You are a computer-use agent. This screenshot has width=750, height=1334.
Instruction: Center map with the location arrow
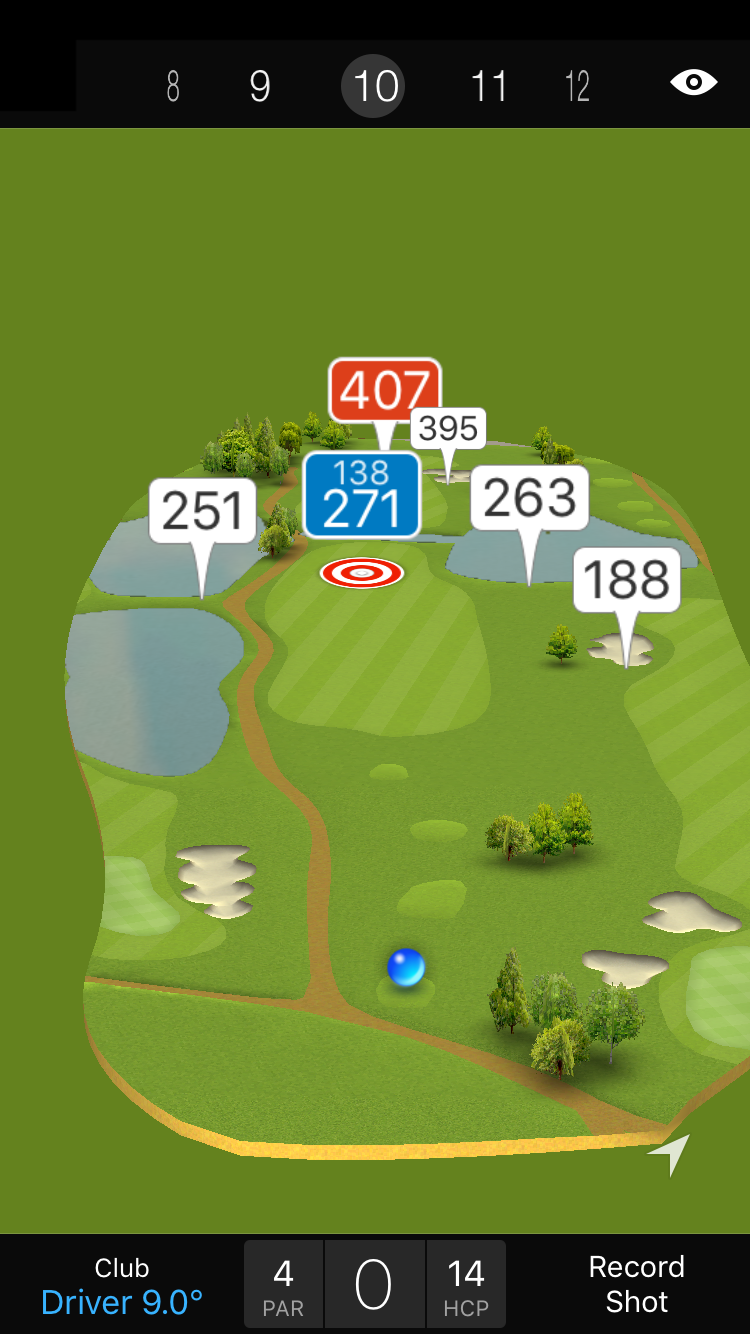pyautogui.click(x=669, y=1154)
